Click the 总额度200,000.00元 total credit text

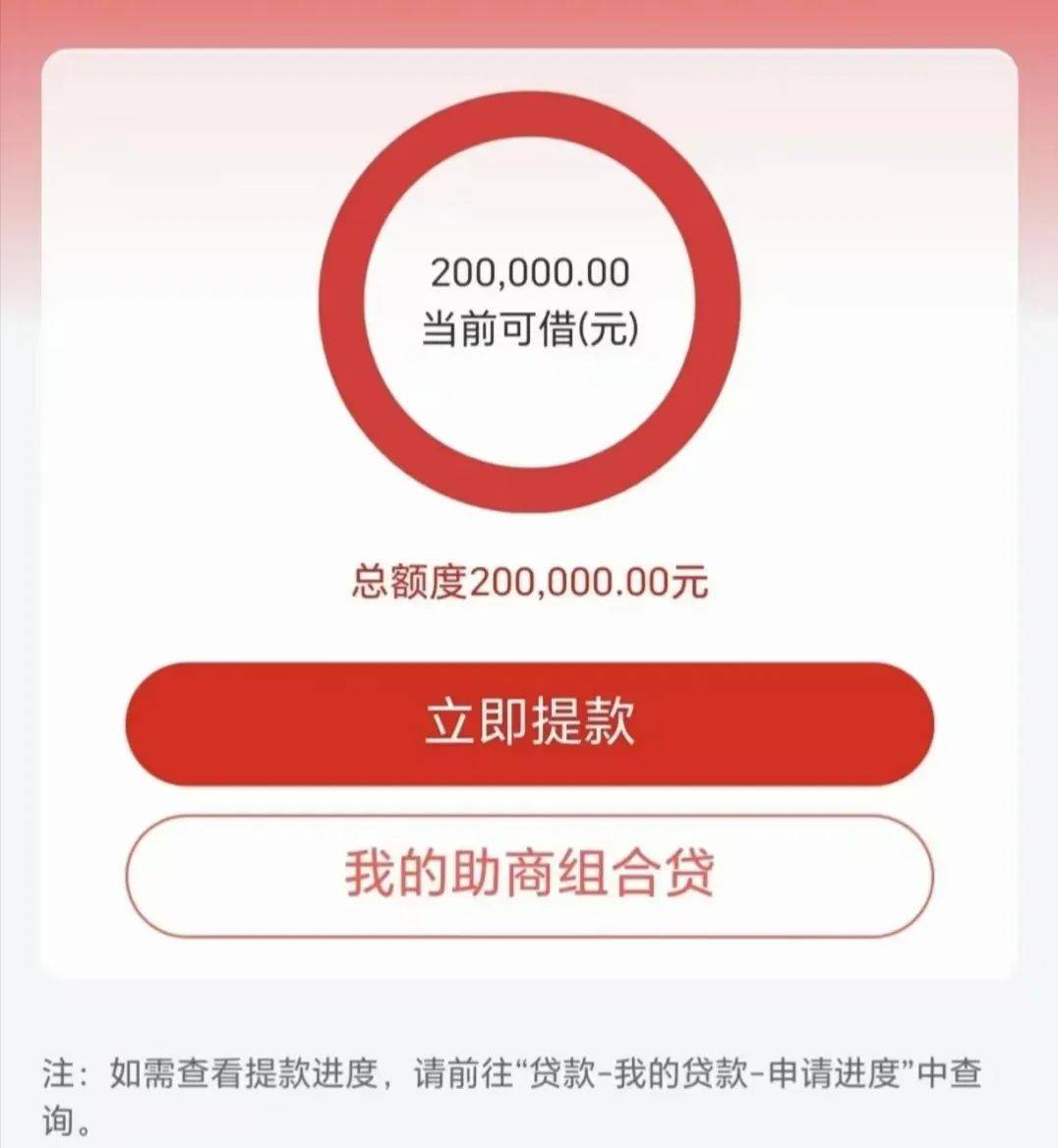pos(529,582)
